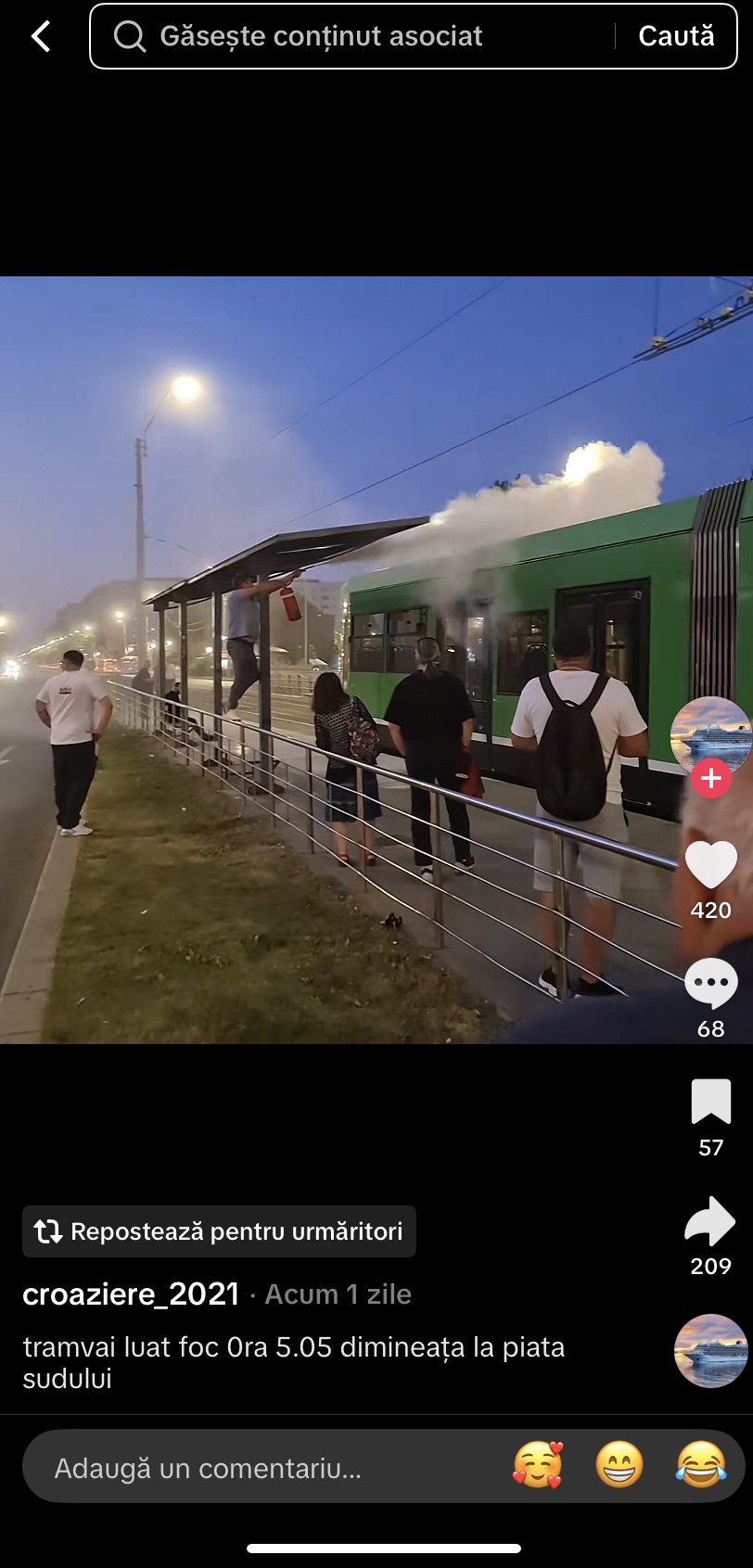Viewport: 753px width, 1568px height.
Task: Open the croaziere_2021 username link
Action: point(131,1294)
